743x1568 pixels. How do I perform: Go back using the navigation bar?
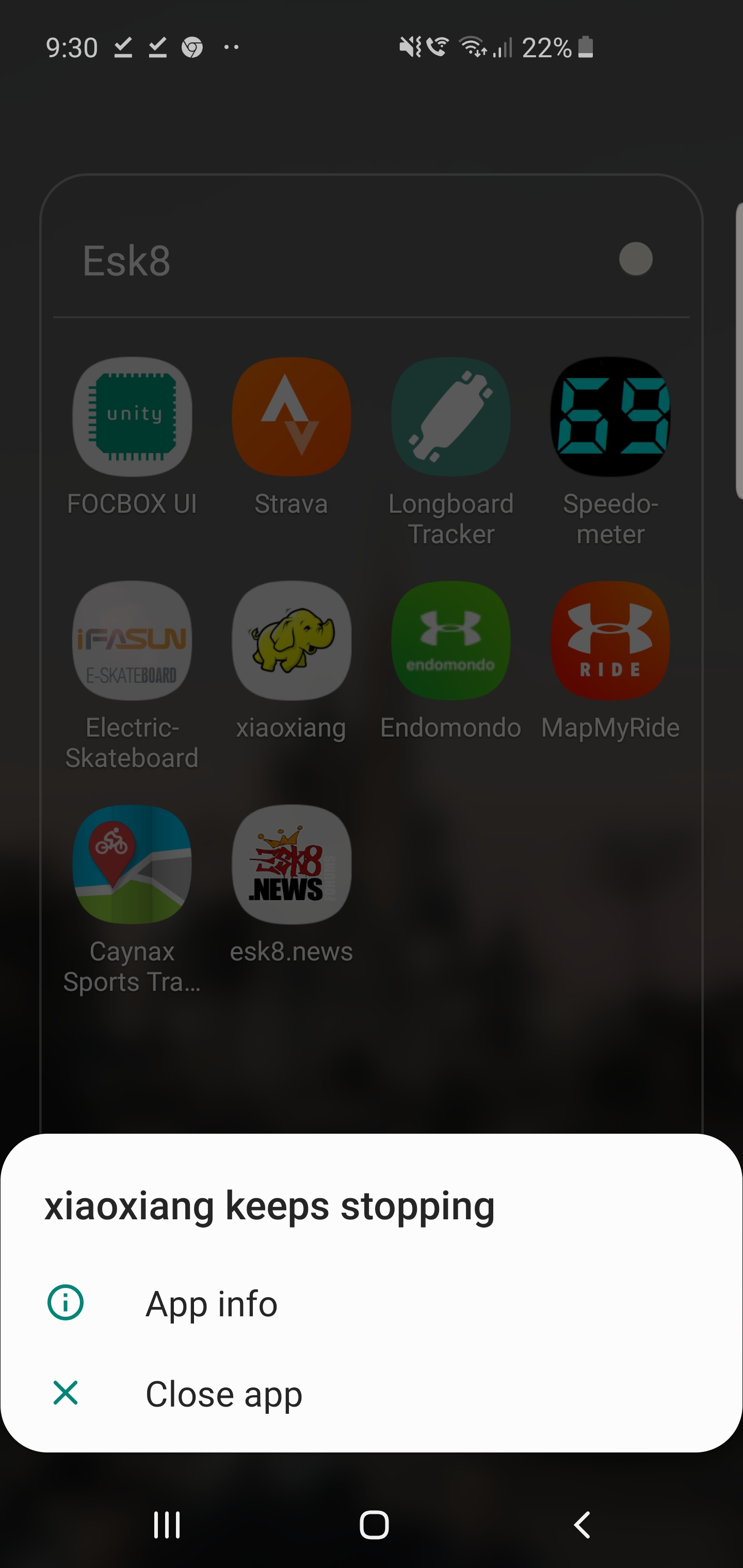click(582, 1525)
